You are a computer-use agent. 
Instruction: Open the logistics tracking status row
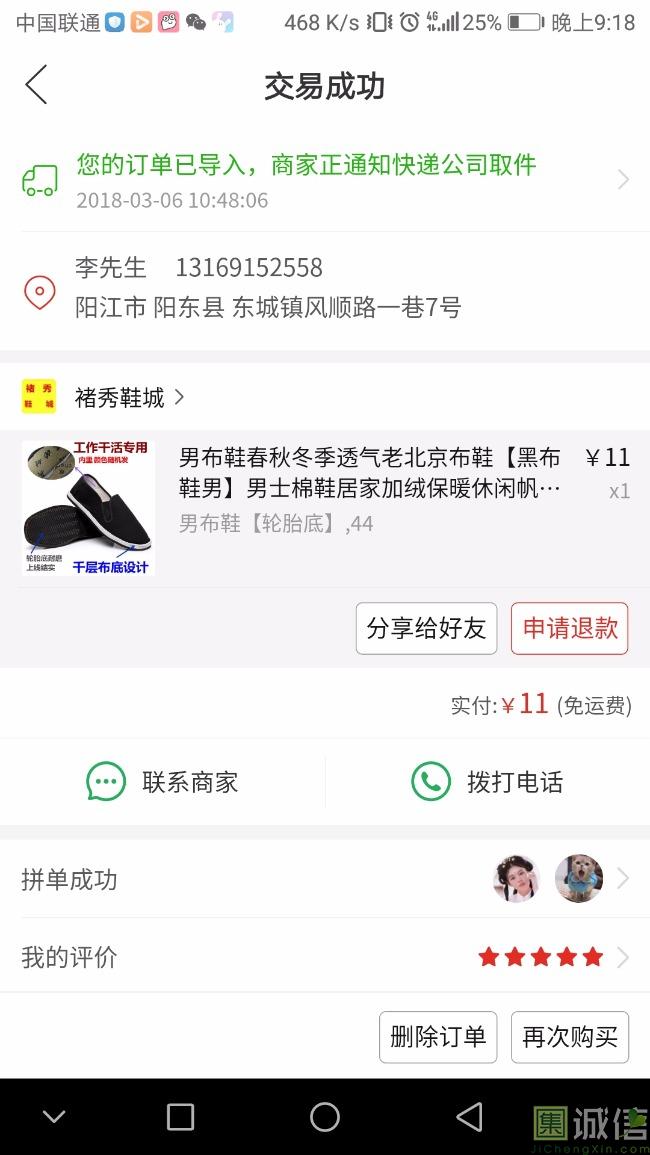click(x=325, y=180)
